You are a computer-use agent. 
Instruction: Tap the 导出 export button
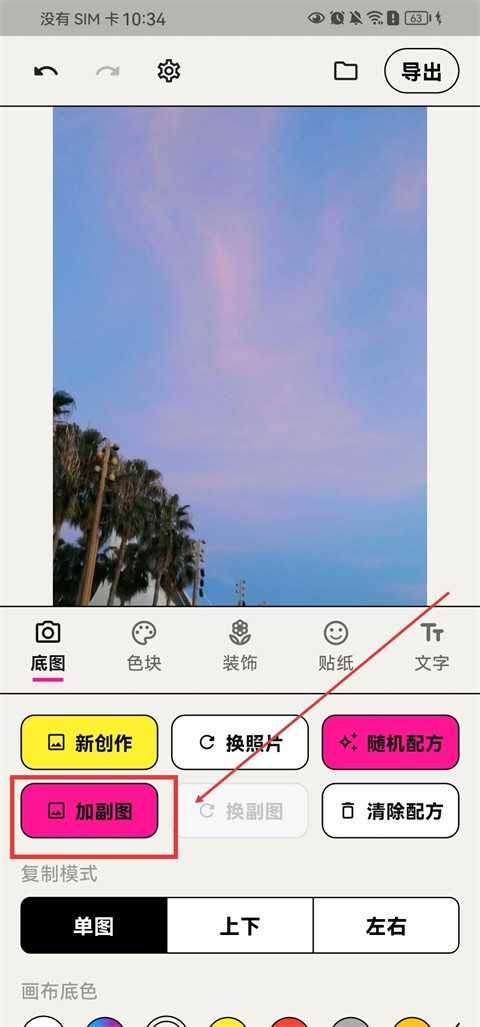(422, 71)
